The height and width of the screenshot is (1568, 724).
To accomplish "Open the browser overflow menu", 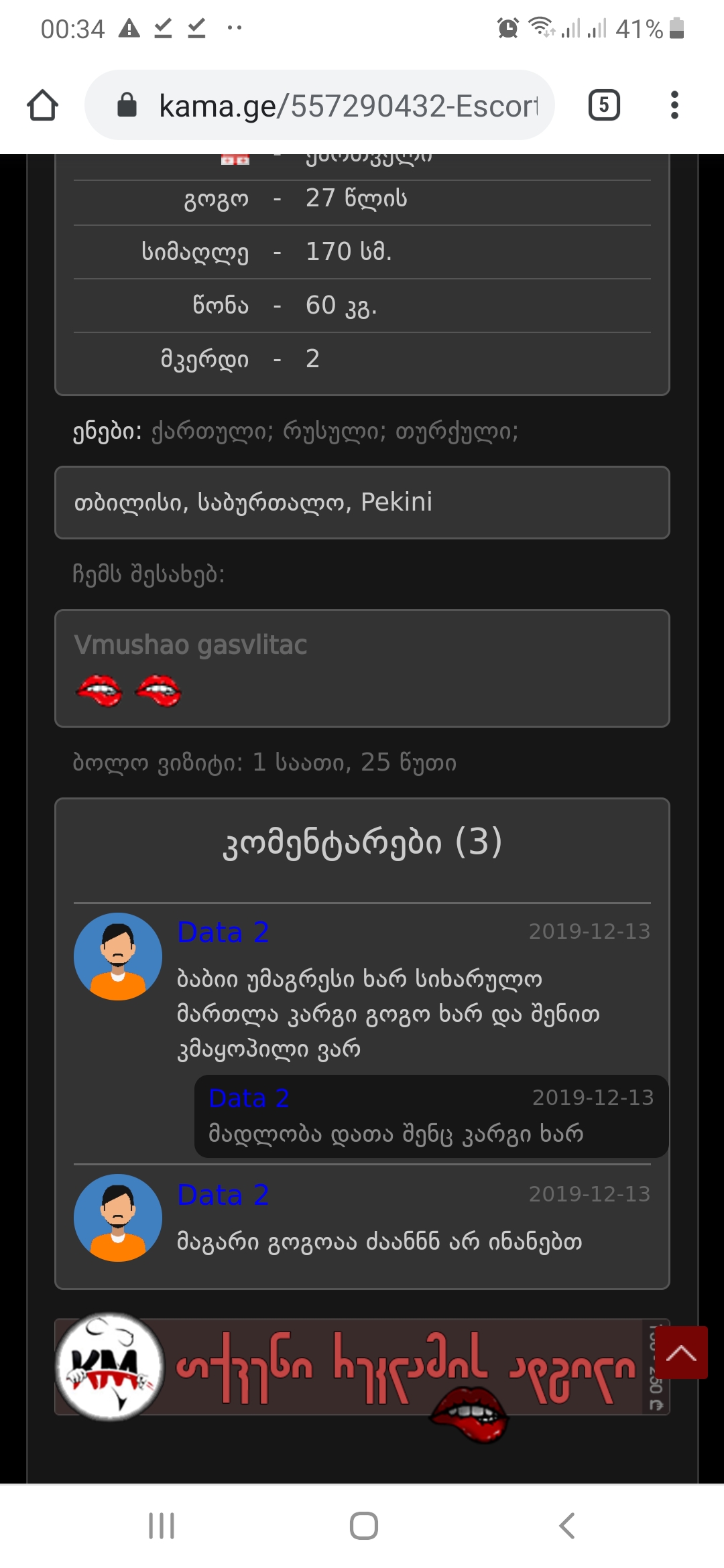I will pyautogui.click(x=674, y=105).
